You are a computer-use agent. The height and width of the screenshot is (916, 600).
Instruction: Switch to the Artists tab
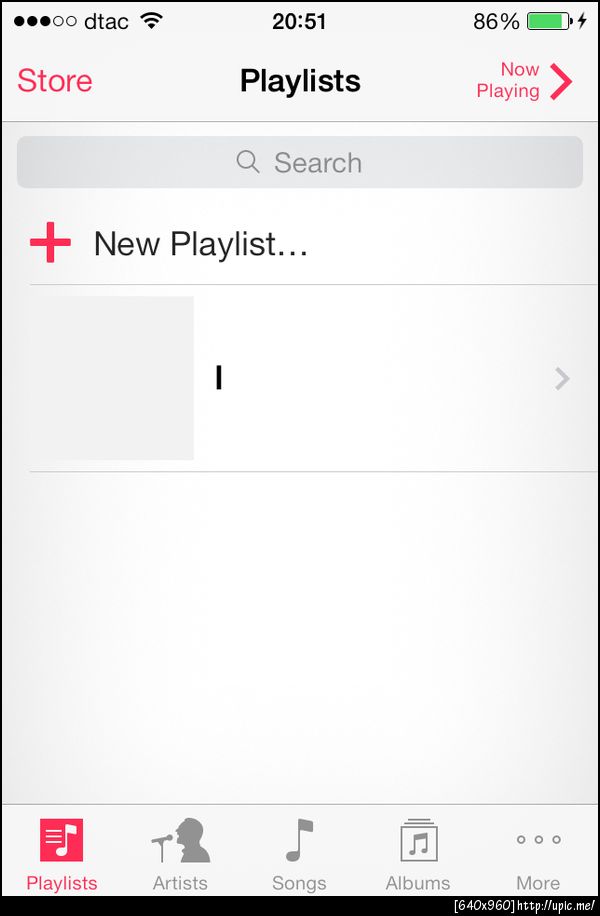point(180,853)
